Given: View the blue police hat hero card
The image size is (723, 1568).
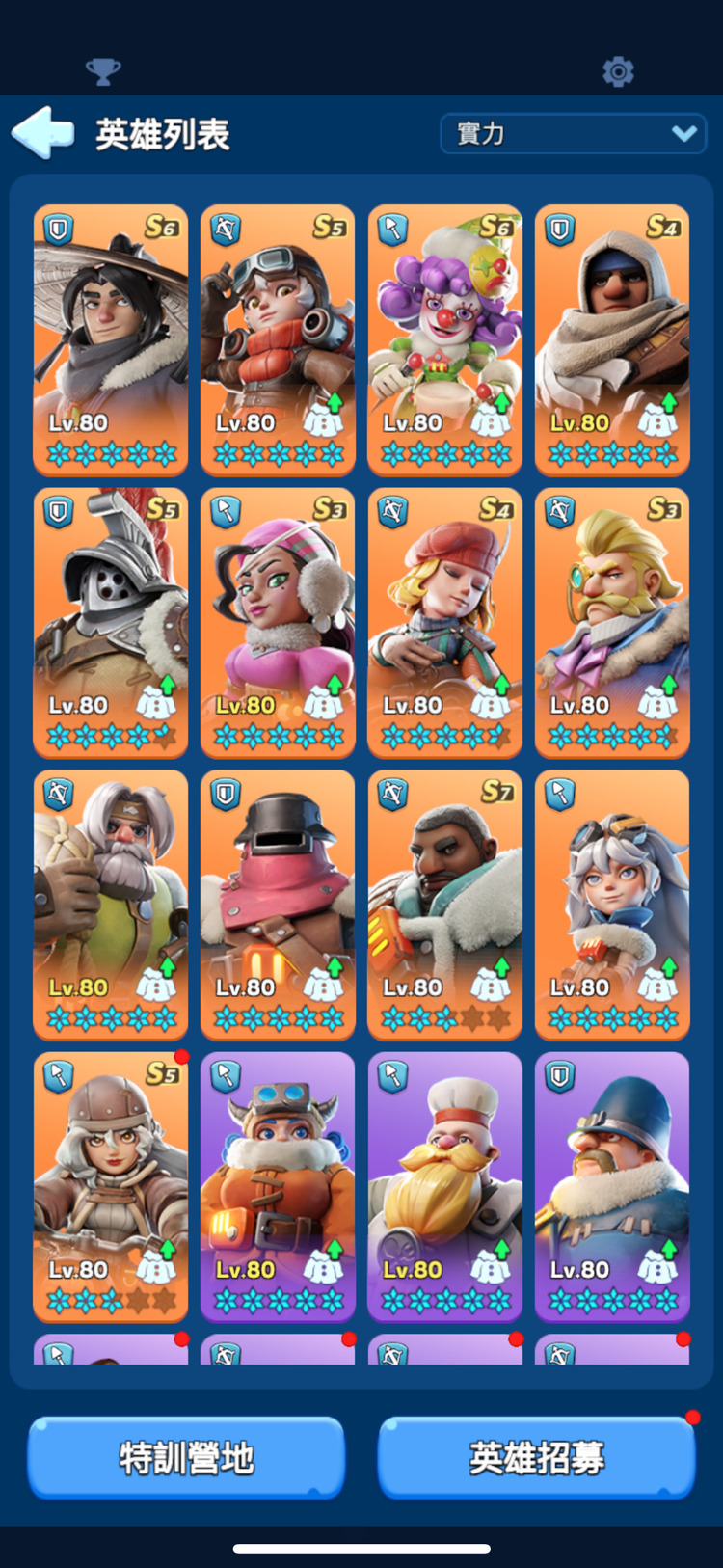Looking at the screenshot, I should pyautogui.click(x=612, y=1186).
